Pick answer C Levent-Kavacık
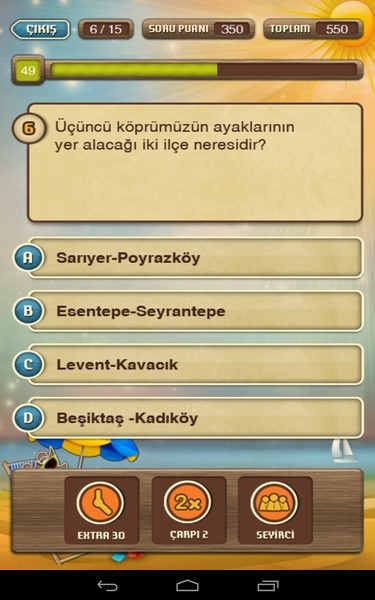Screen dimensions: 375x600 188,364
